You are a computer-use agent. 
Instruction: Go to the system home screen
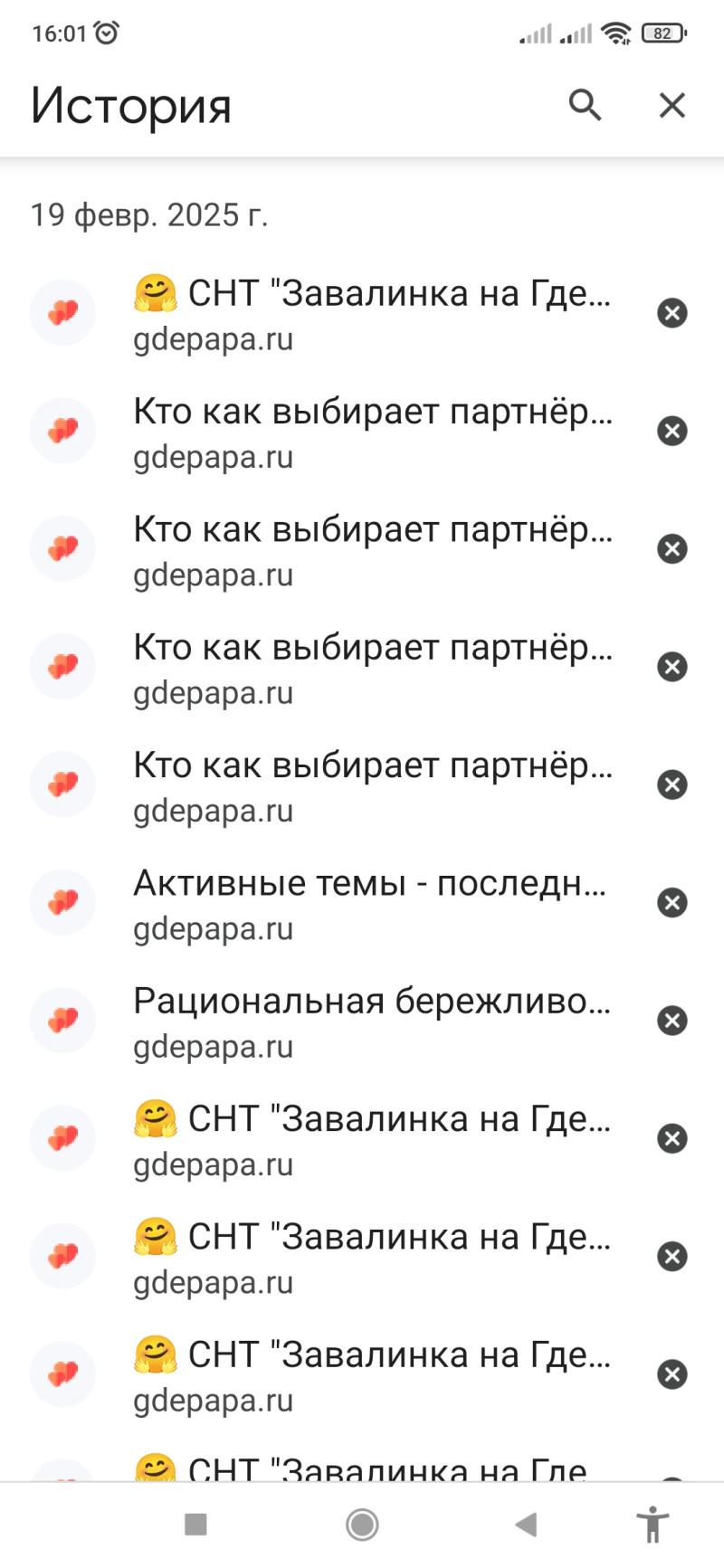click(x=362, y=1525)
